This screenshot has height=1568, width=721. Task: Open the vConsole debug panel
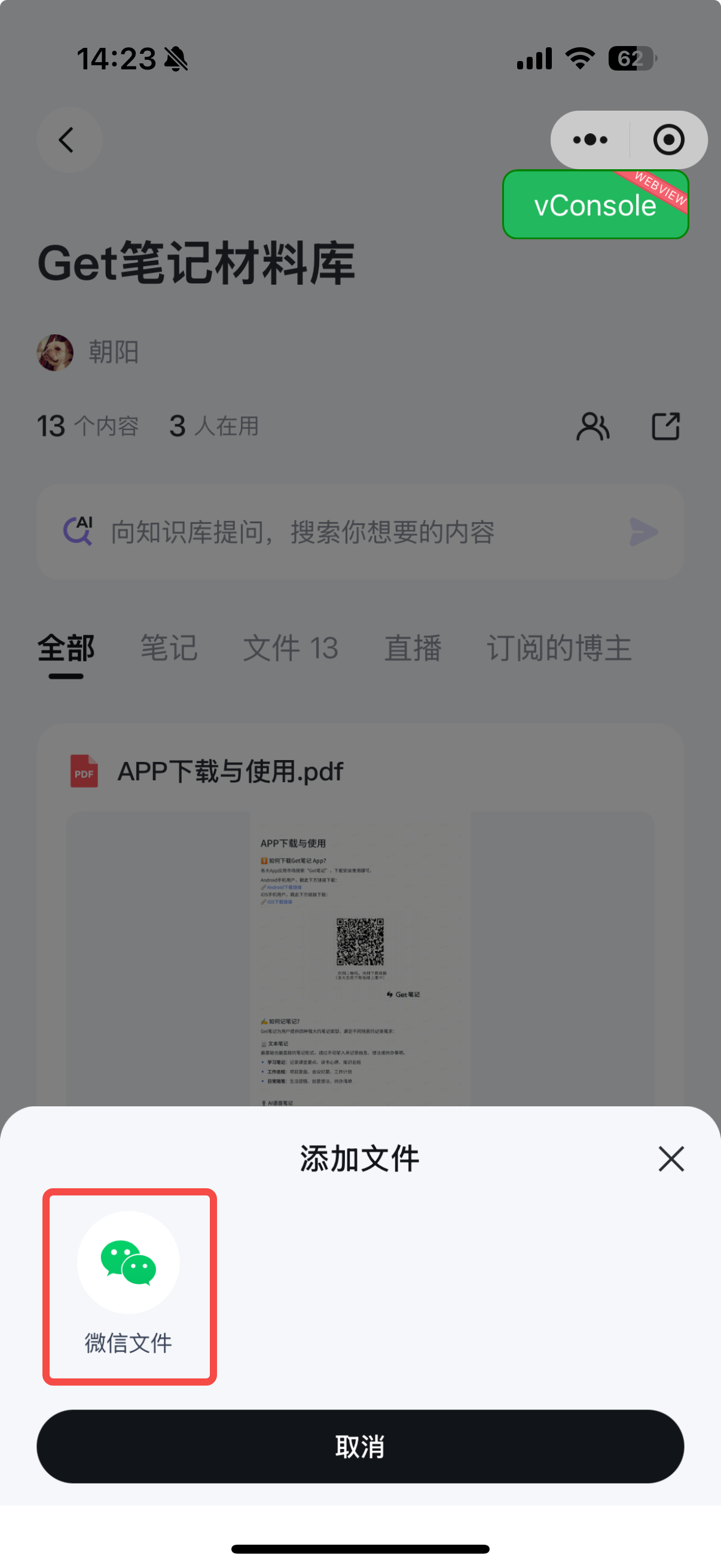tap(594, 205)
